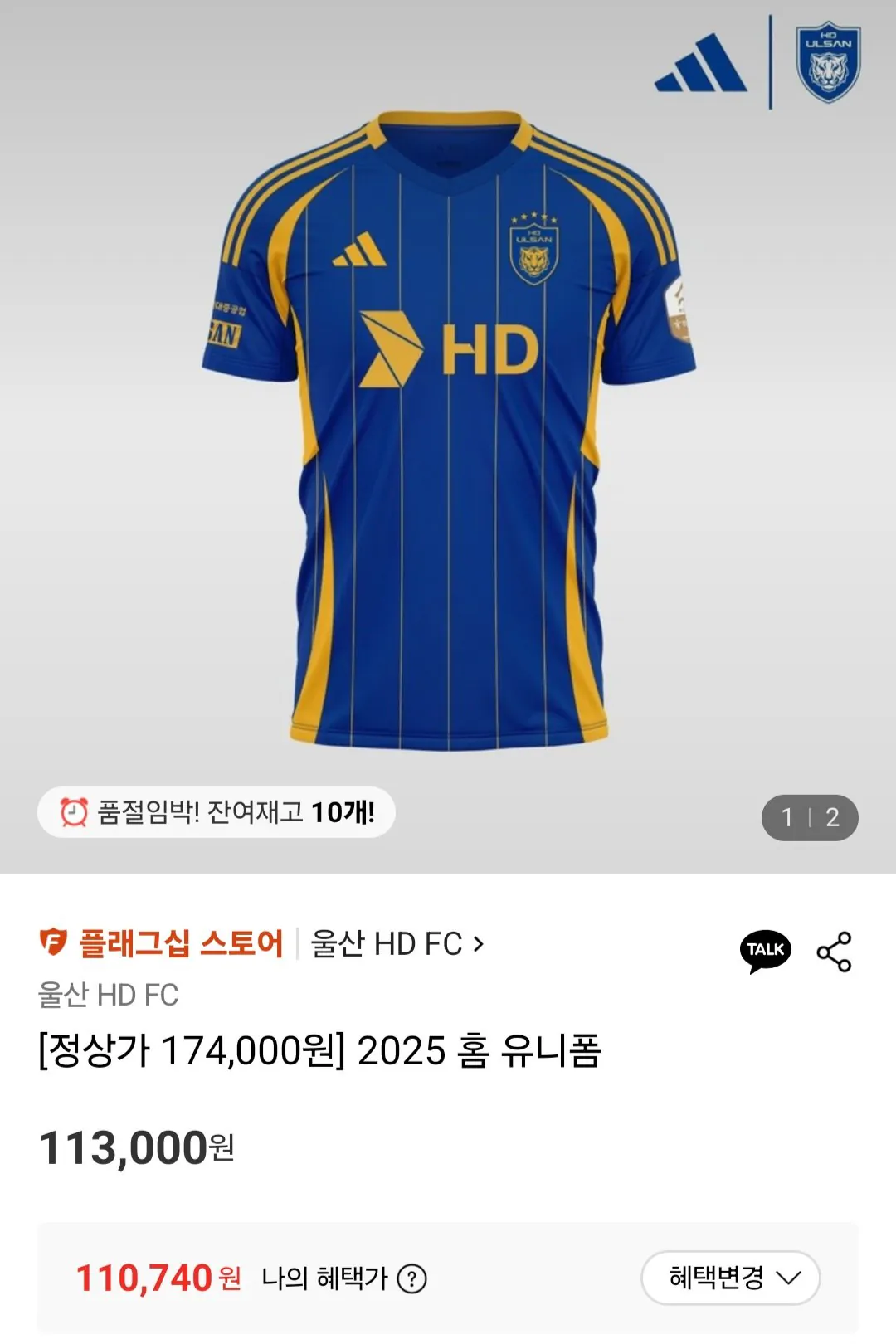The width and height of the screenshot is (896, 1344).
Task: Click the adidas logo above the jersey
Action: pyautogui.click(x=701, y=62)
